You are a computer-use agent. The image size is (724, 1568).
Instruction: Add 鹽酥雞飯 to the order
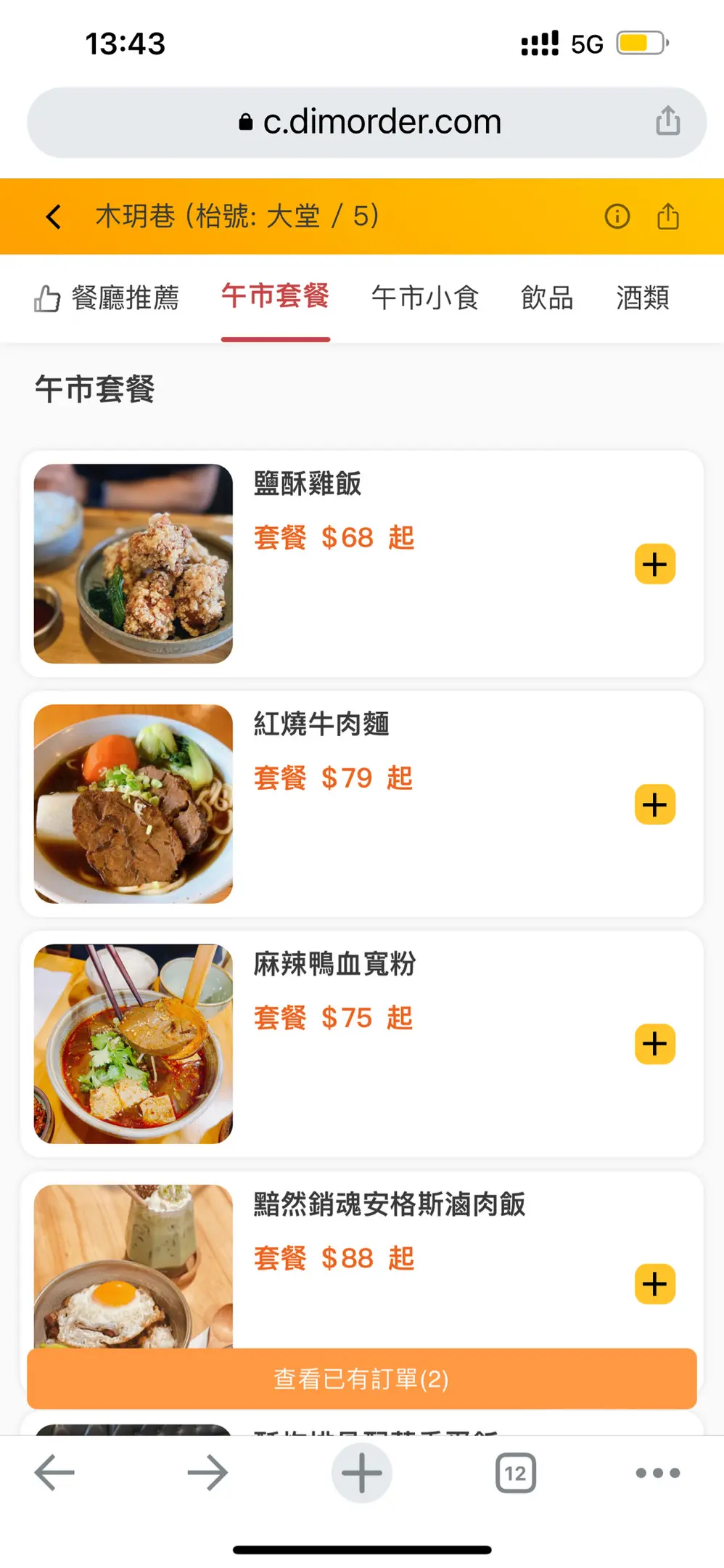coord(654,564)
